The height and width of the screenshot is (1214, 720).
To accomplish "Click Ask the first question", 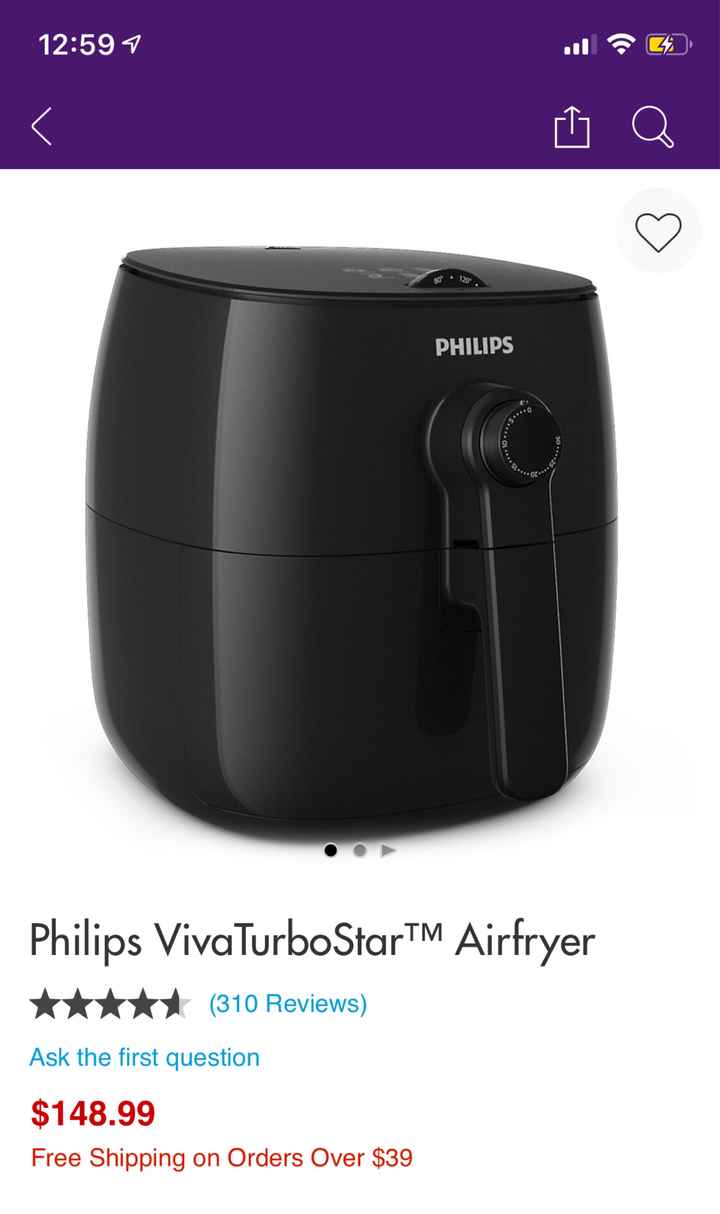I will click(143, 1057).
